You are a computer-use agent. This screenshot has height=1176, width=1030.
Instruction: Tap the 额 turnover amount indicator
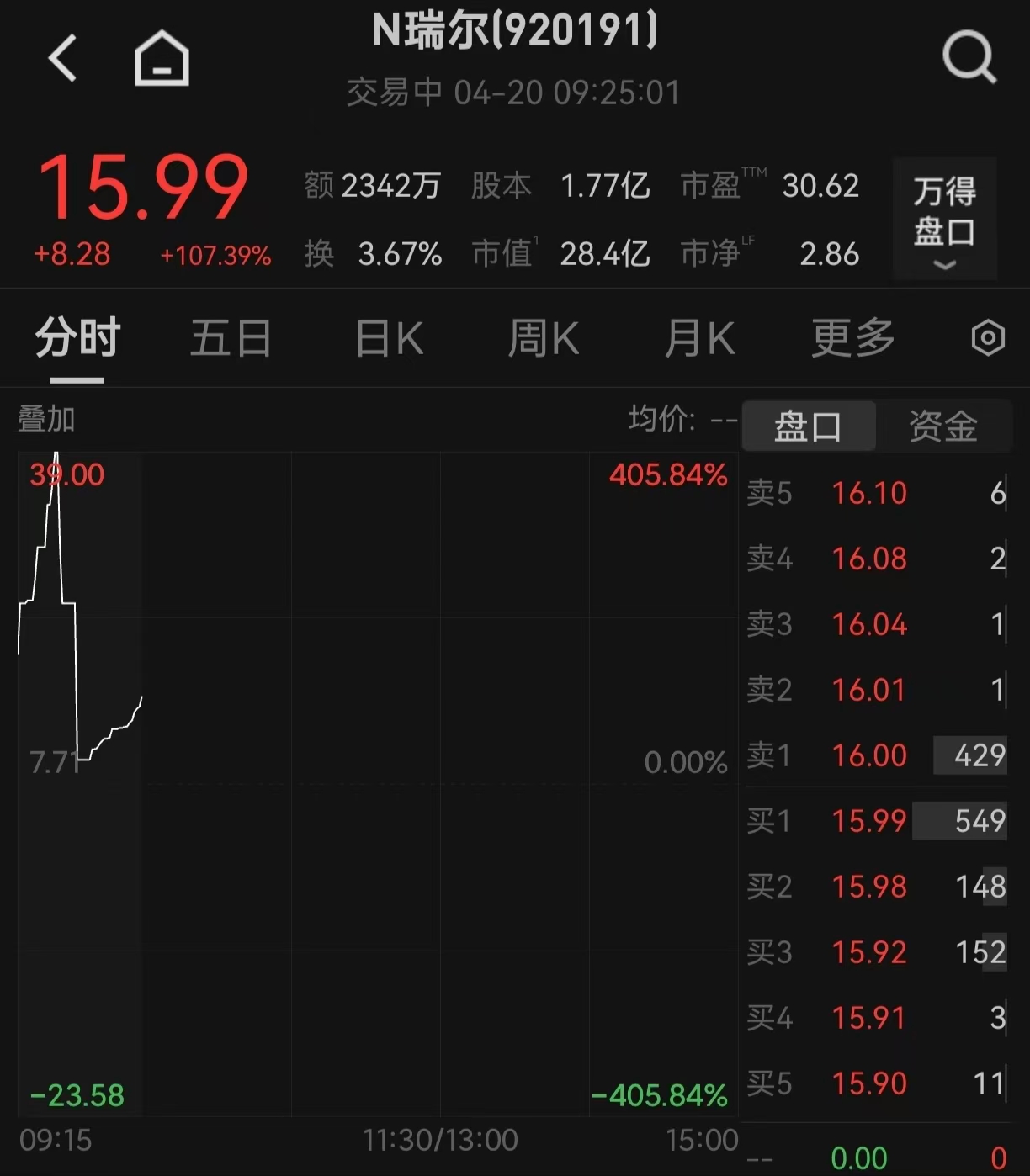[318, 186]
